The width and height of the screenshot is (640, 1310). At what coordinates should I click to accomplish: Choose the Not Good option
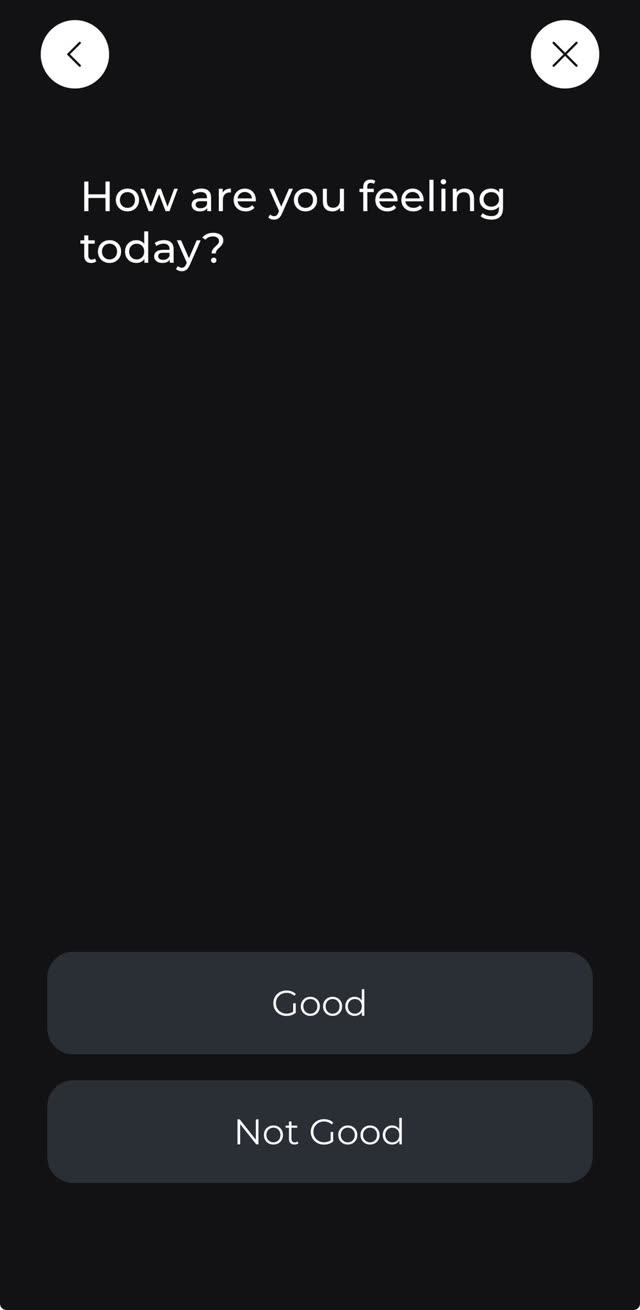320,1131
